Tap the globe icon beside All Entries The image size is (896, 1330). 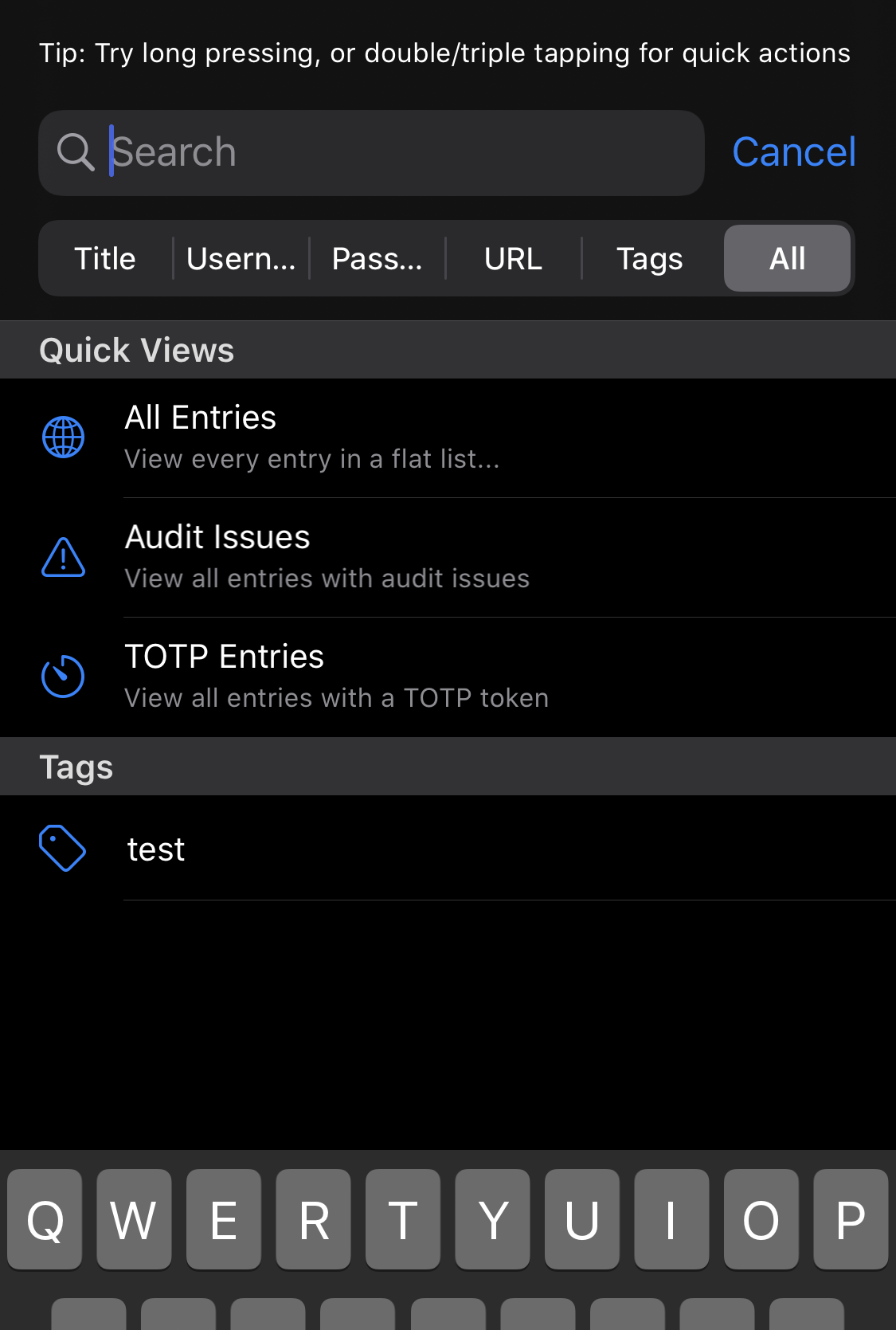(x=63, y=437)
